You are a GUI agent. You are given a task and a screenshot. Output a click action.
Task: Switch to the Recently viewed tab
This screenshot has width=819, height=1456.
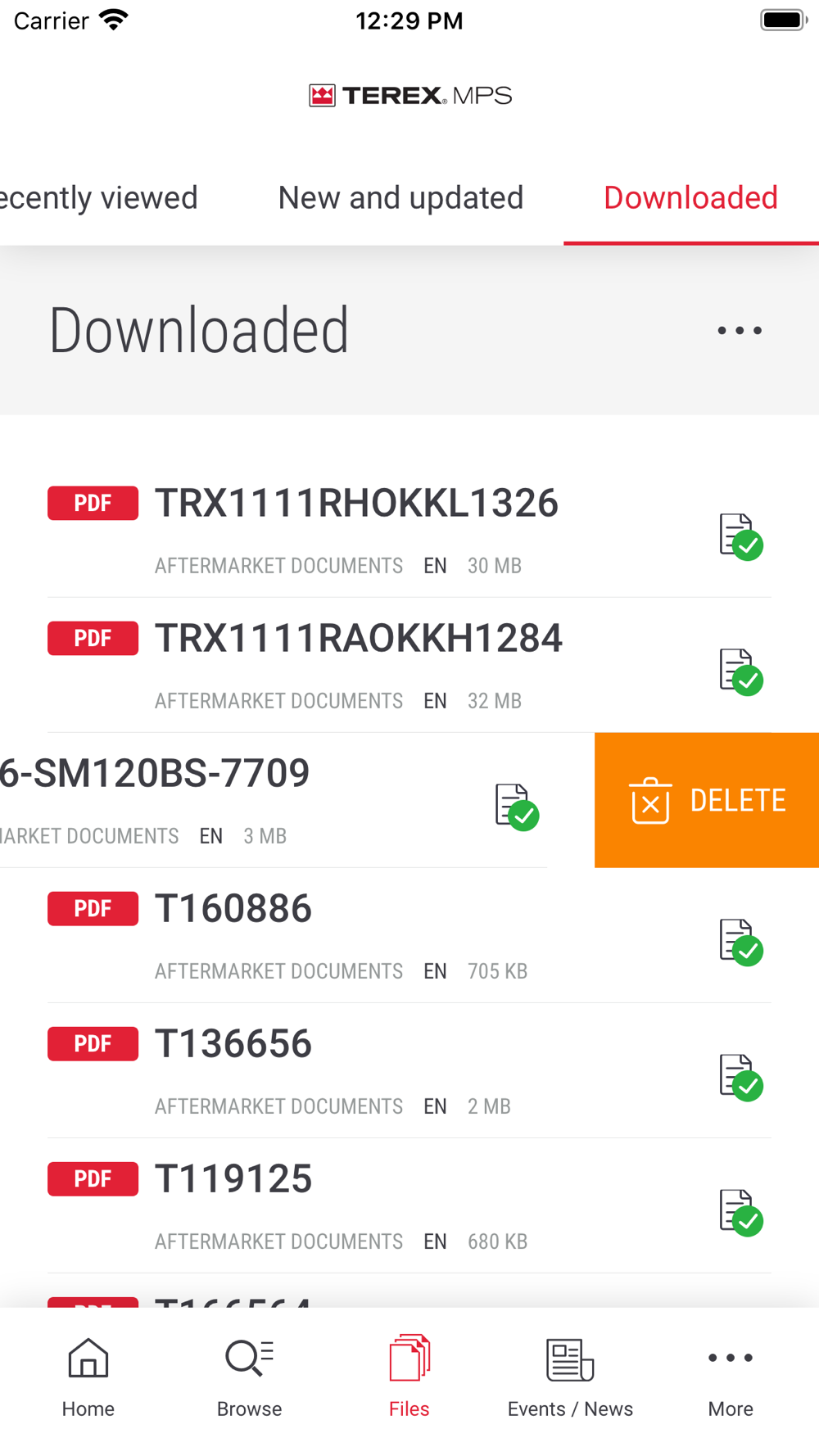point(99,197)
